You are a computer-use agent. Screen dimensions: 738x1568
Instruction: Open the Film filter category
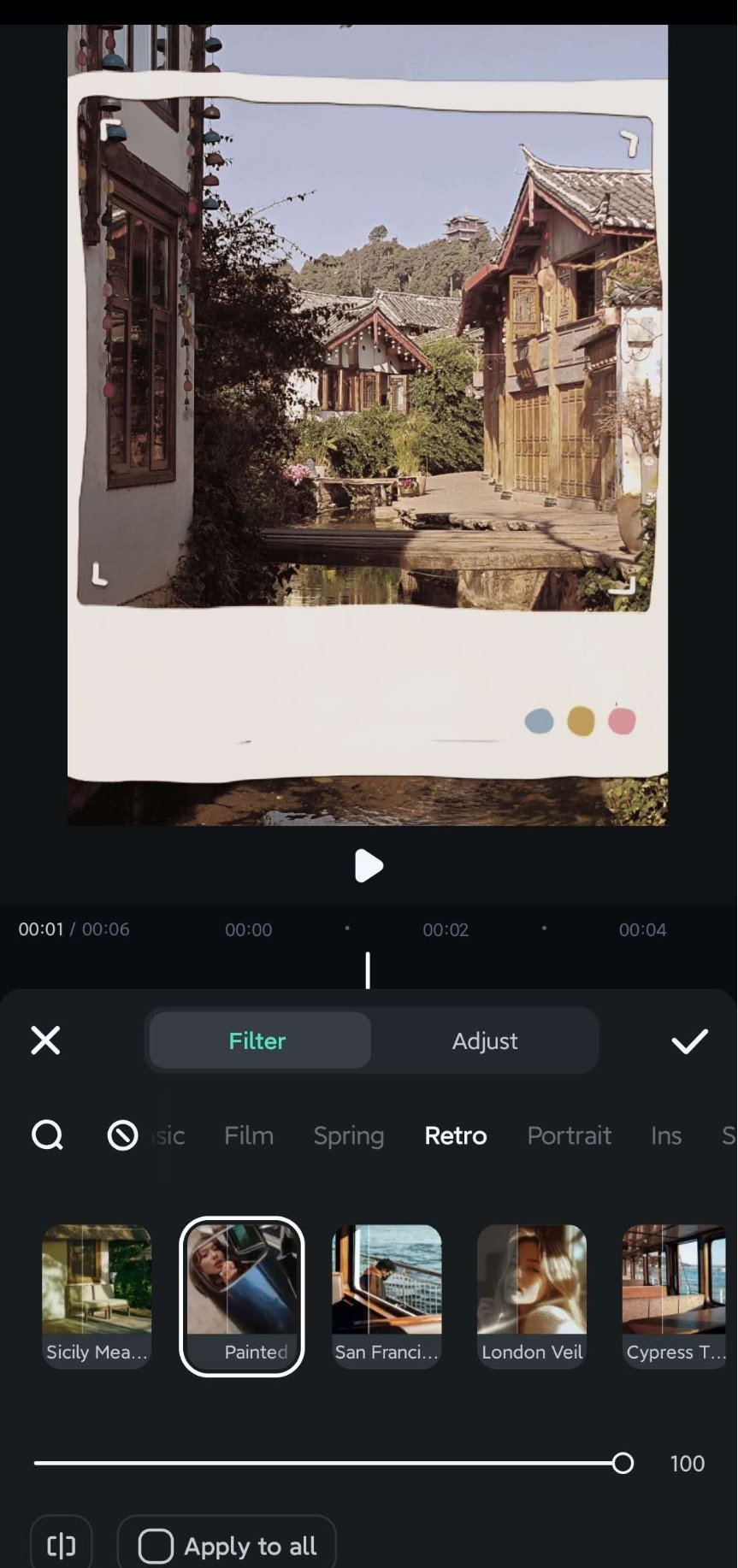click(x=249, y=1135)
